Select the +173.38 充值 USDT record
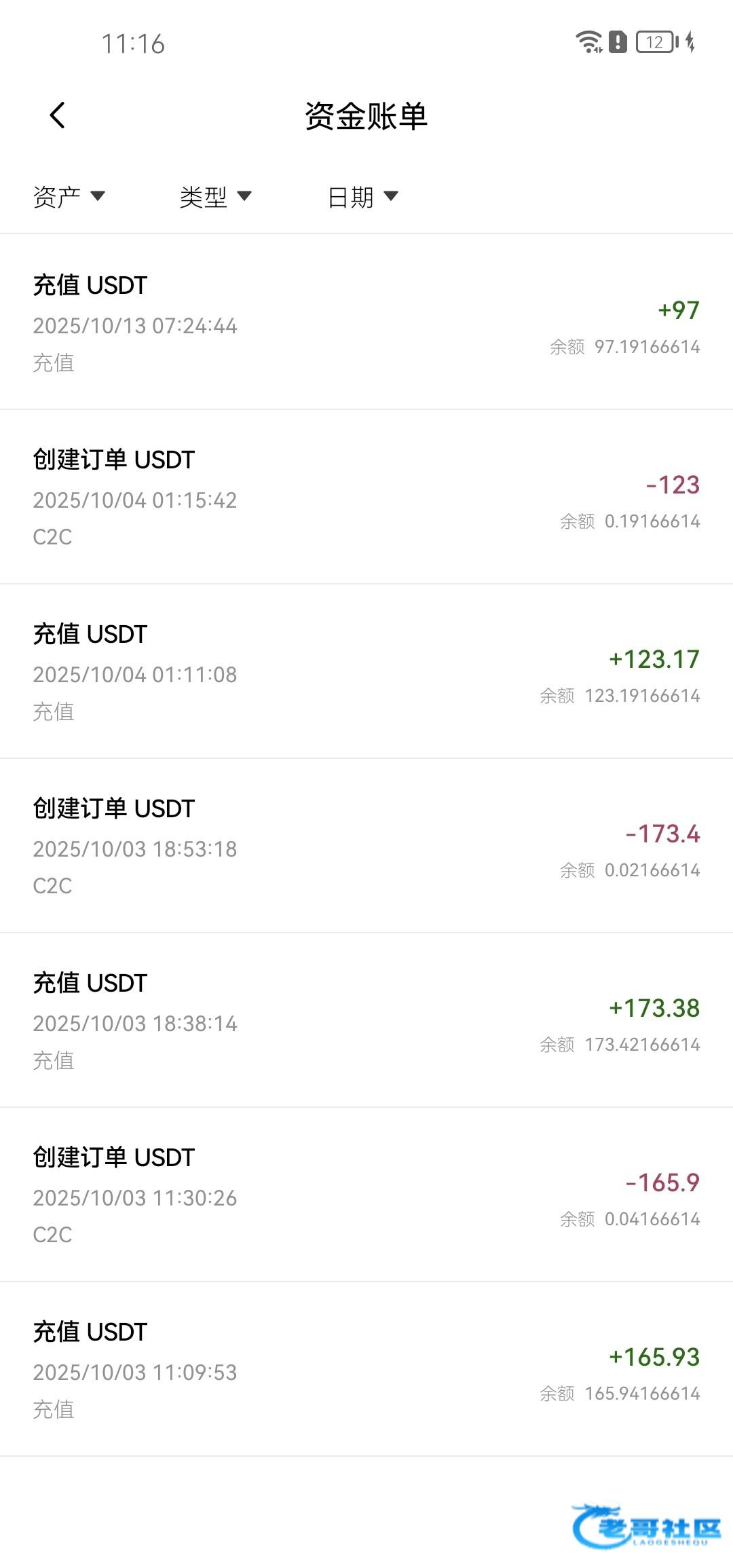 coord(366,1020)
